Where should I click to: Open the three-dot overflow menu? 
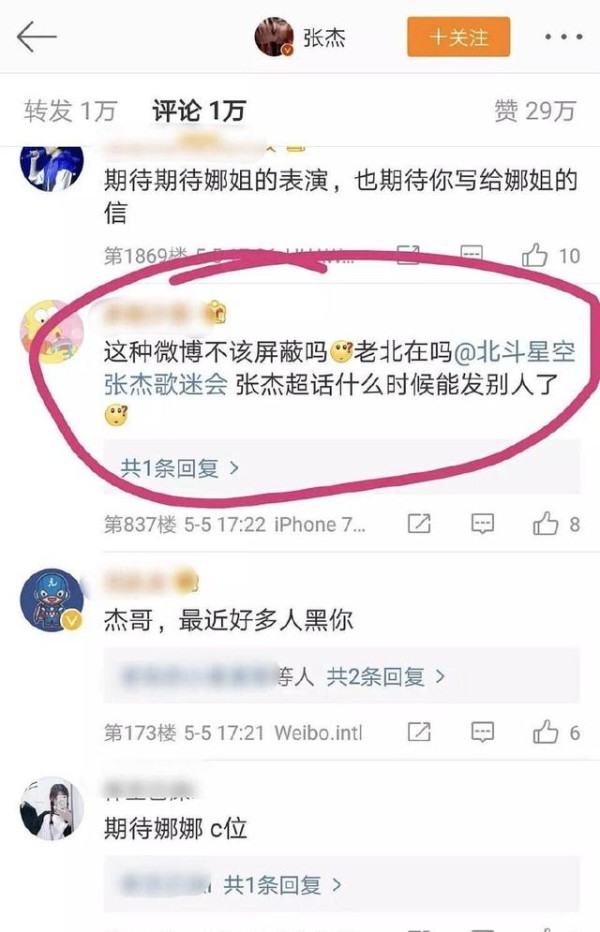[562, 38]
